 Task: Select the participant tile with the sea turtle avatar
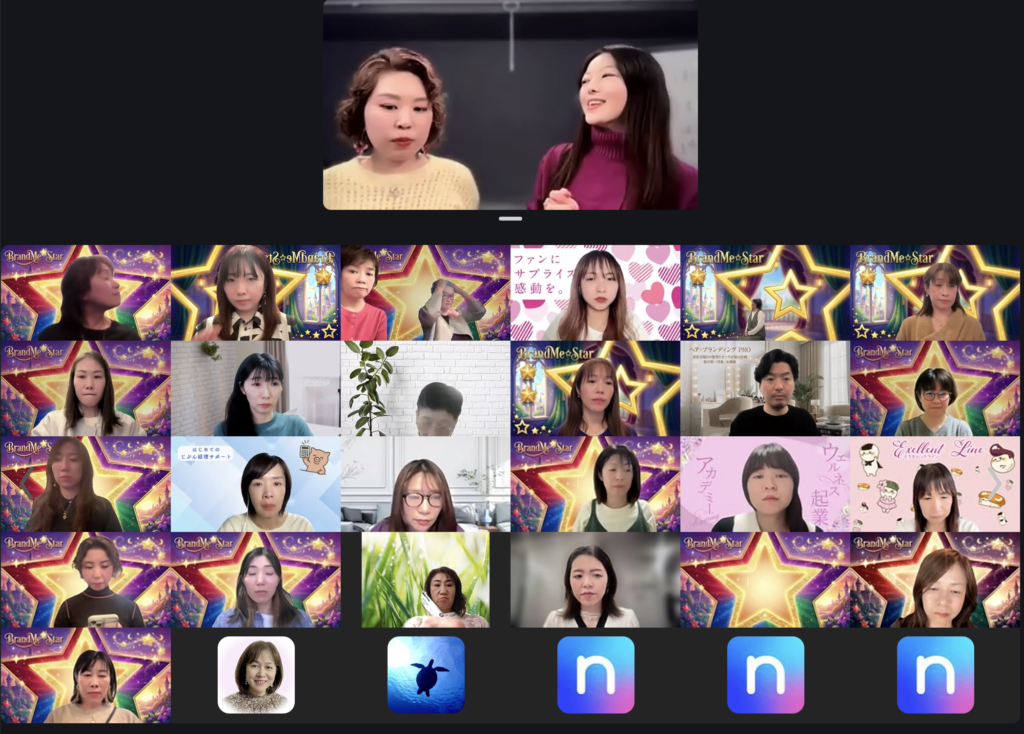tap(426, 675)
